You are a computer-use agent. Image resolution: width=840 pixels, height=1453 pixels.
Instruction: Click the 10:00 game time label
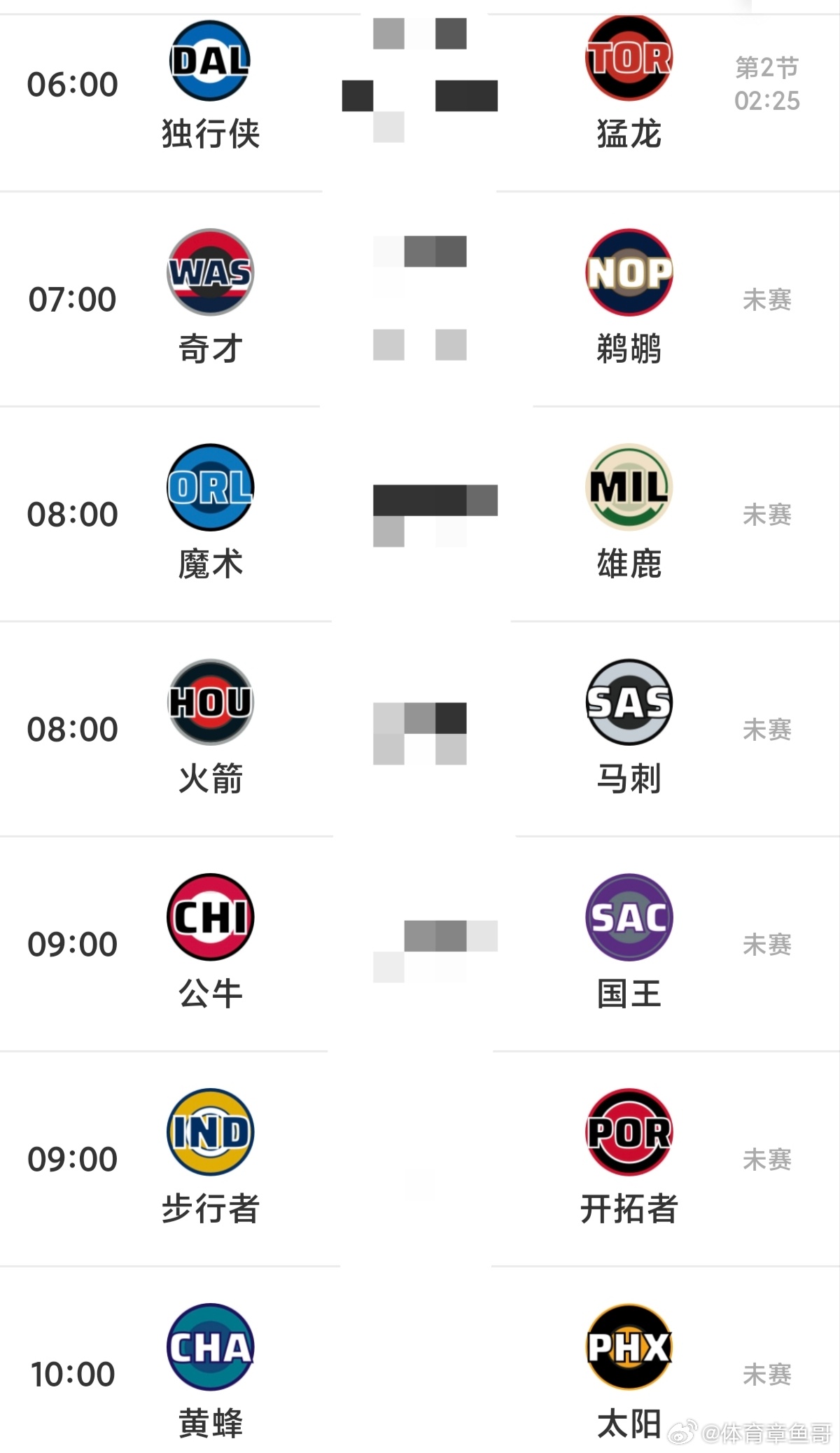coord(72,1374)
